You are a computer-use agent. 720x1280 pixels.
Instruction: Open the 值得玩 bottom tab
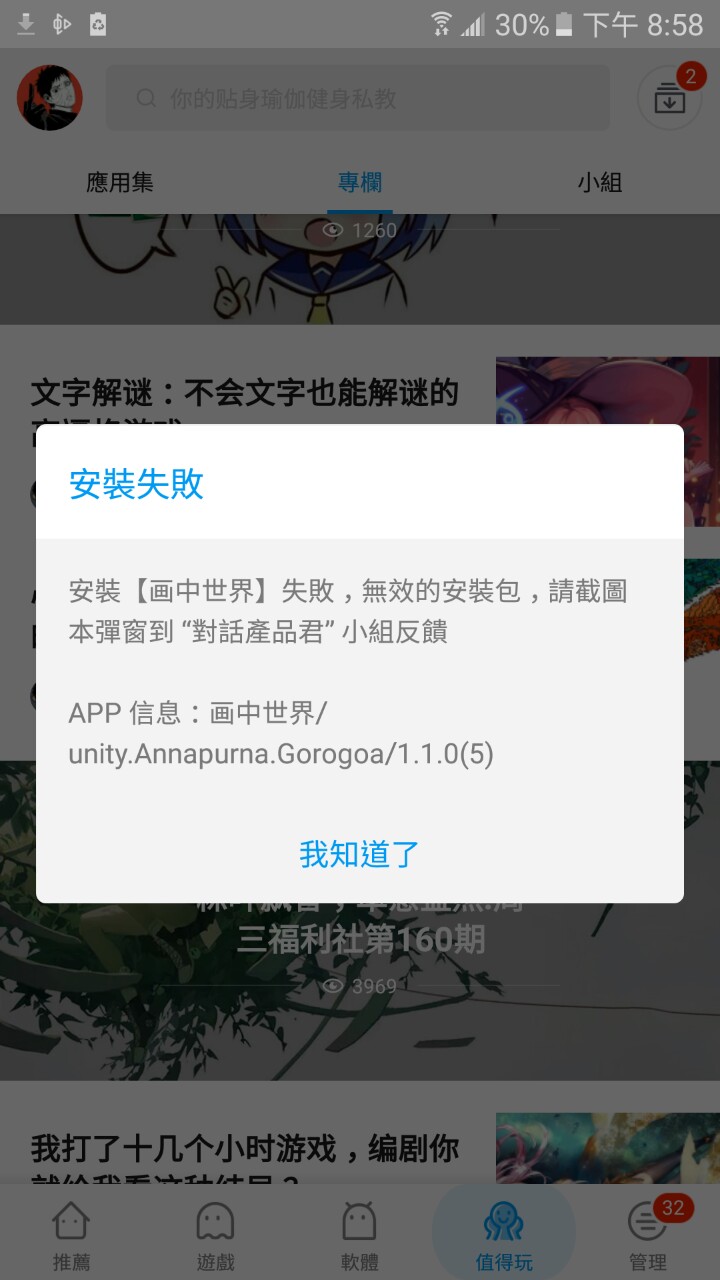[503, 1236]
